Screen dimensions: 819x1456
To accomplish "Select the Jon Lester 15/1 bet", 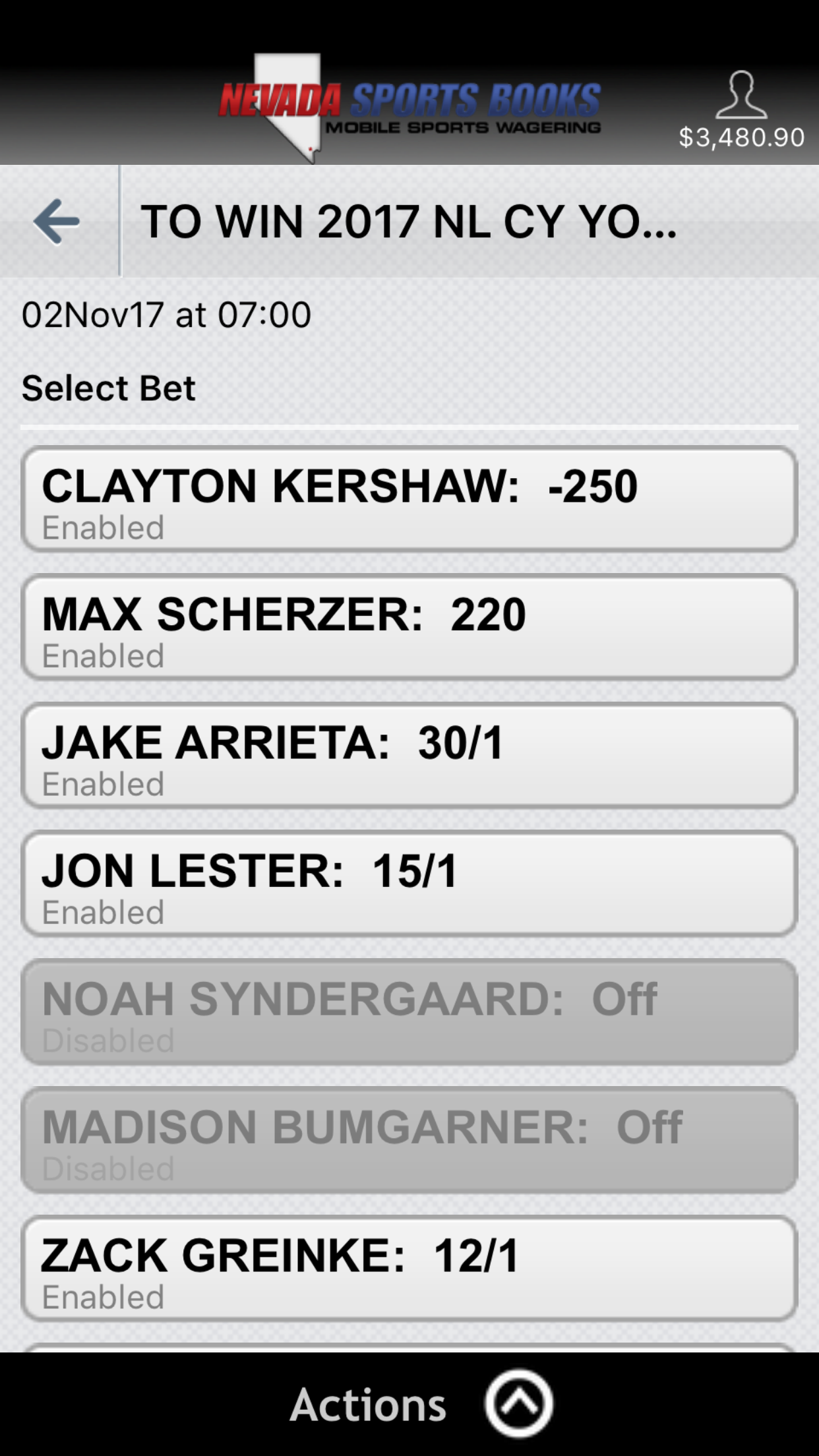I will pos(409,884).
